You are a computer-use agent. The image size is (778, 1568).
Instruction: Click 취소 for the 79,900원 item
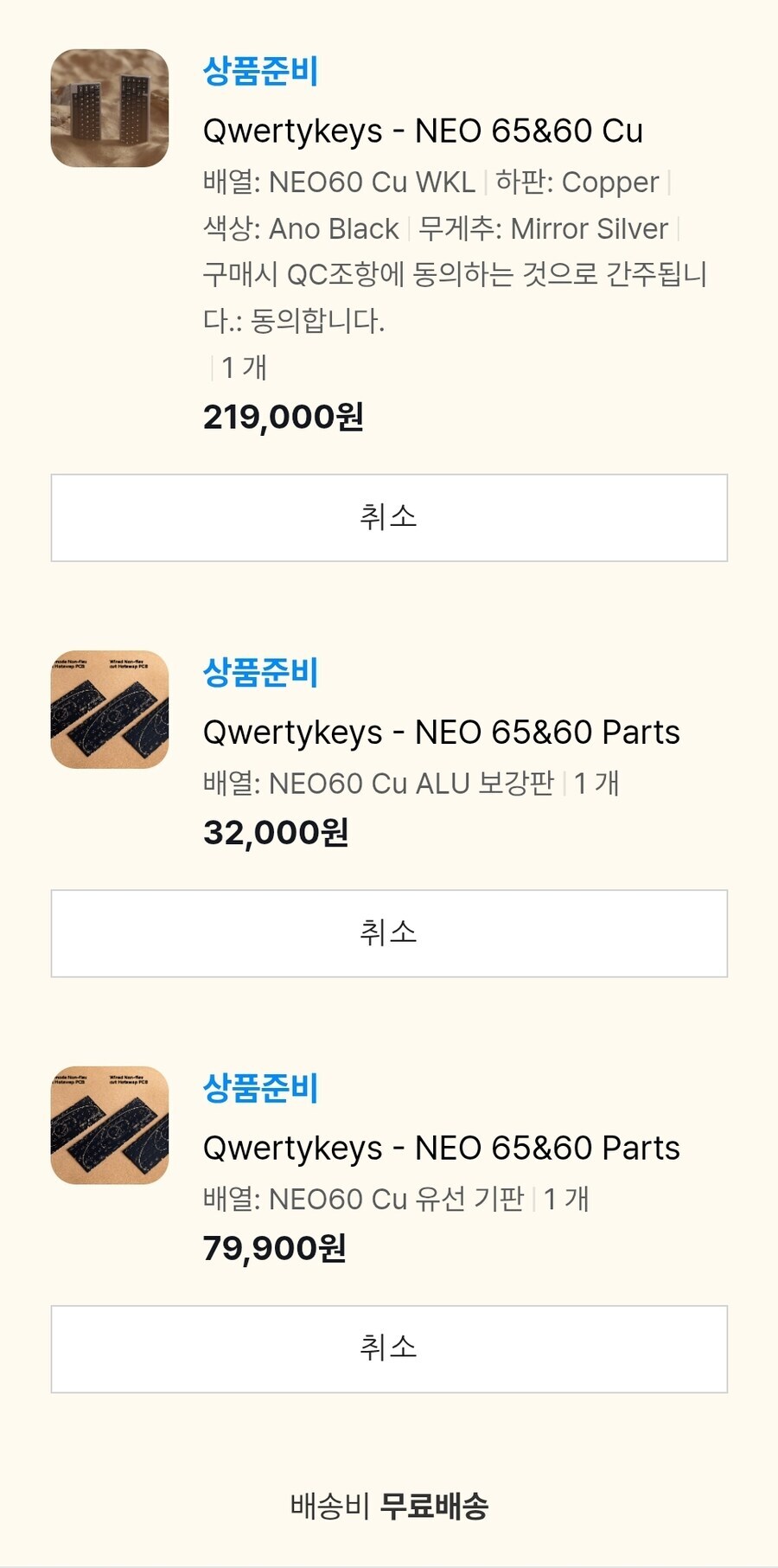389,1349
